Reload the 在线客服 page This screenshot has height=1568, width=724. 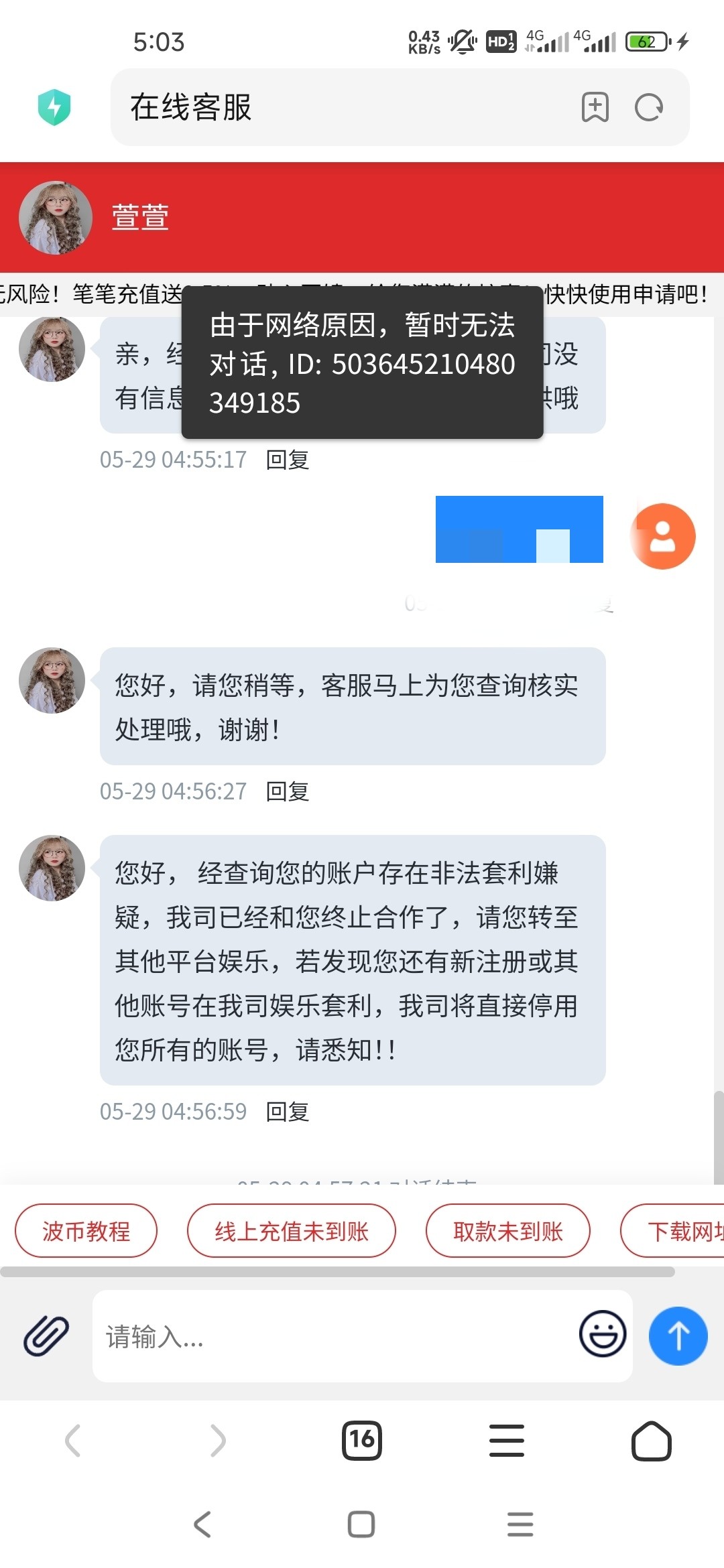point(648,107)
